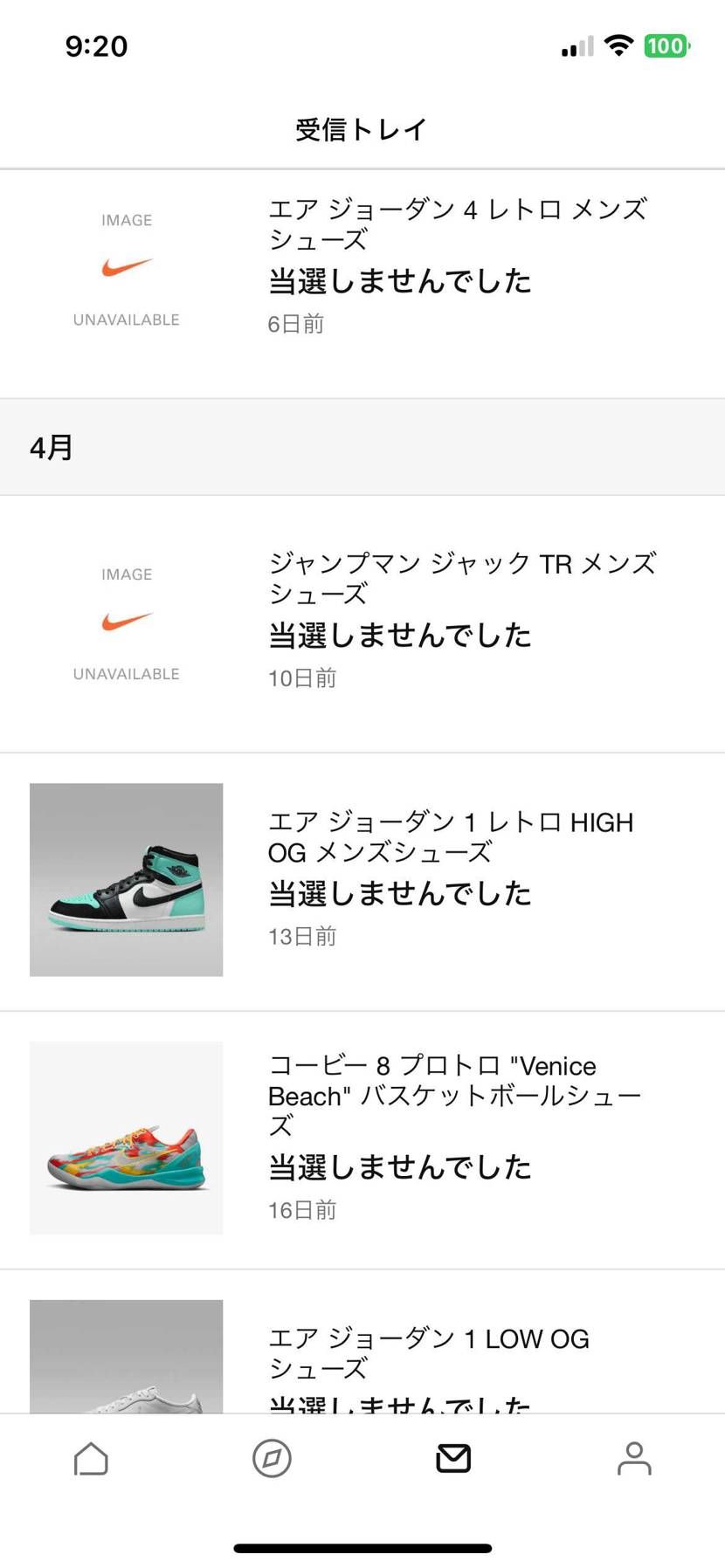Switch to the discover compass tab
This screenshot has width=725, height=1568.
coord(272,1459)
